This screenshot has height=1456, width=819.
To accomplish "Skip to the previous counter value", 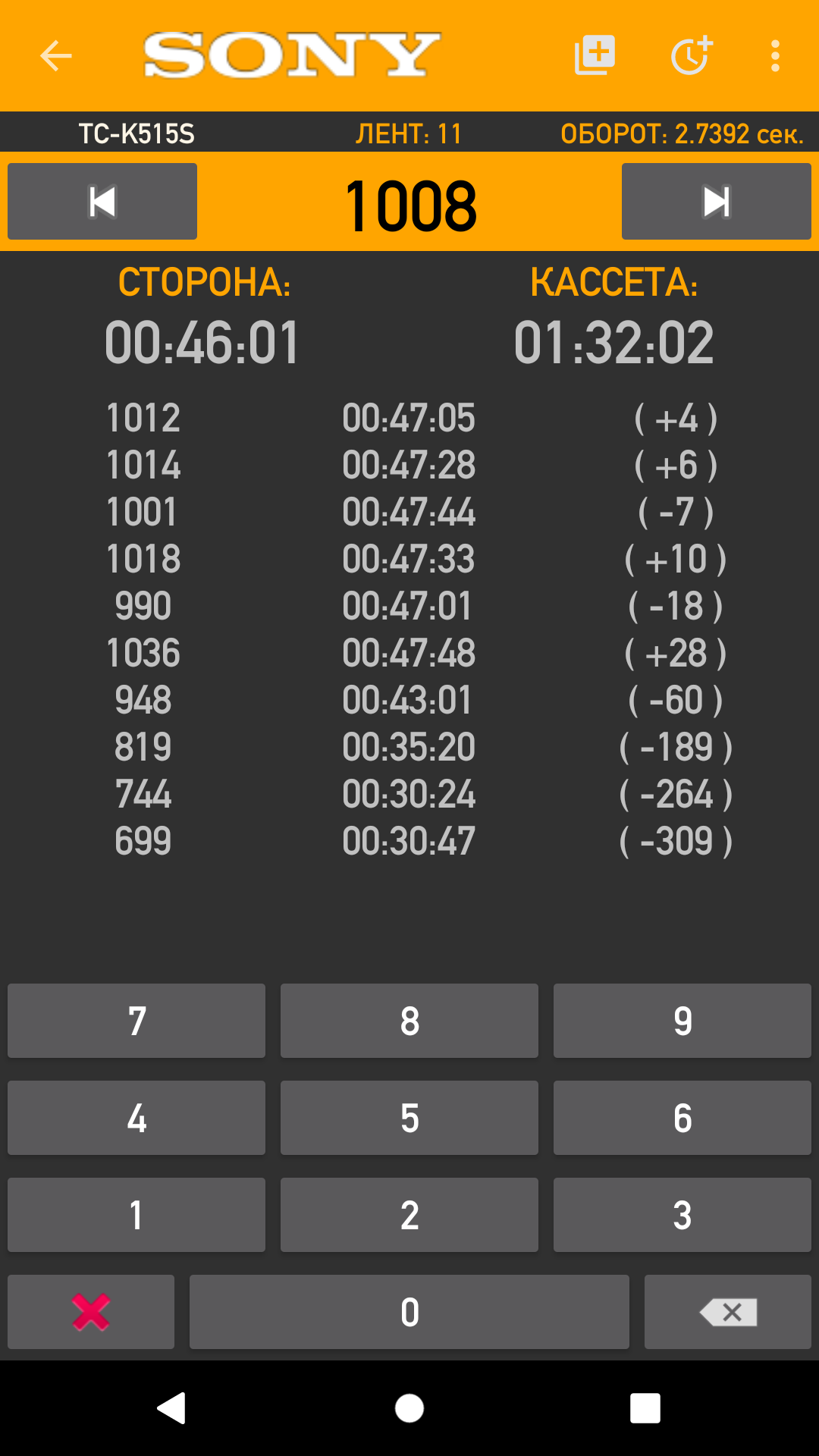I will pyautogui.click(x=102, y=202).
